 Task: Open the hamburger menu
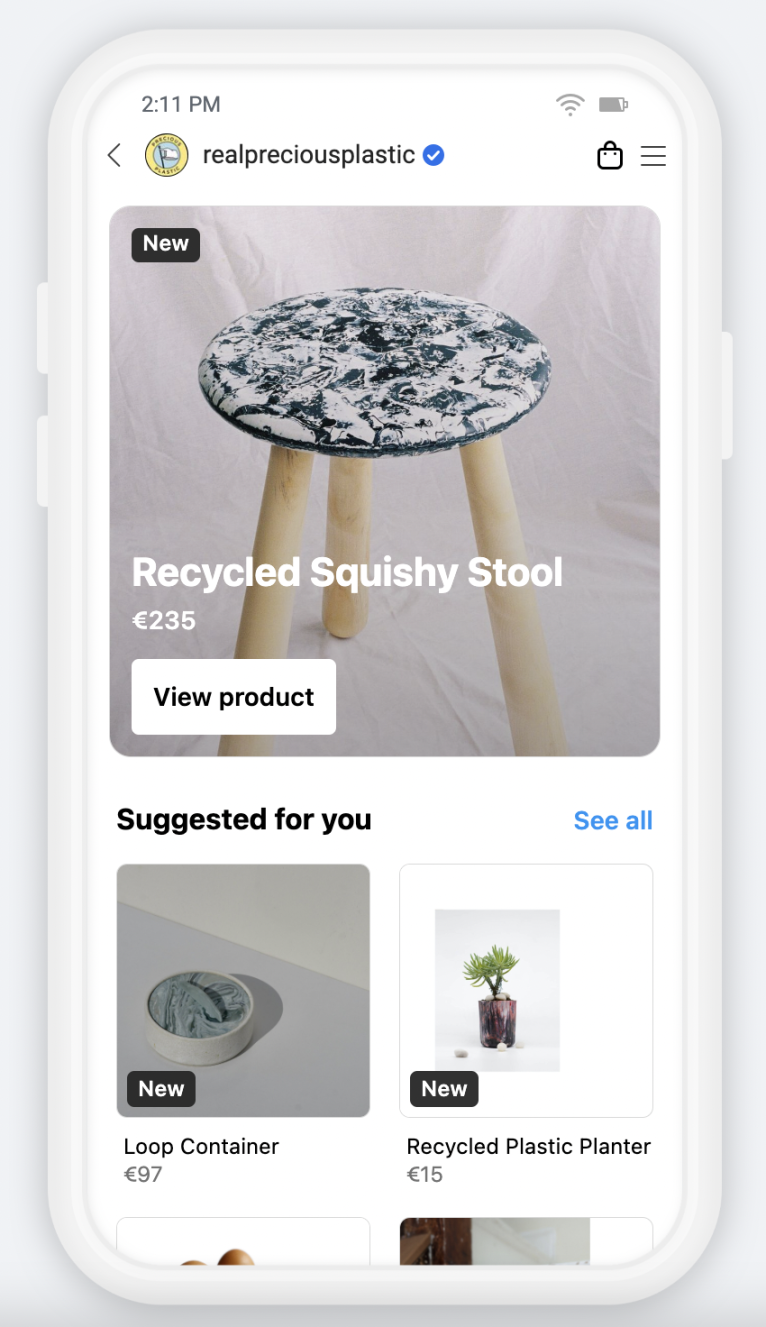(653, 156)
